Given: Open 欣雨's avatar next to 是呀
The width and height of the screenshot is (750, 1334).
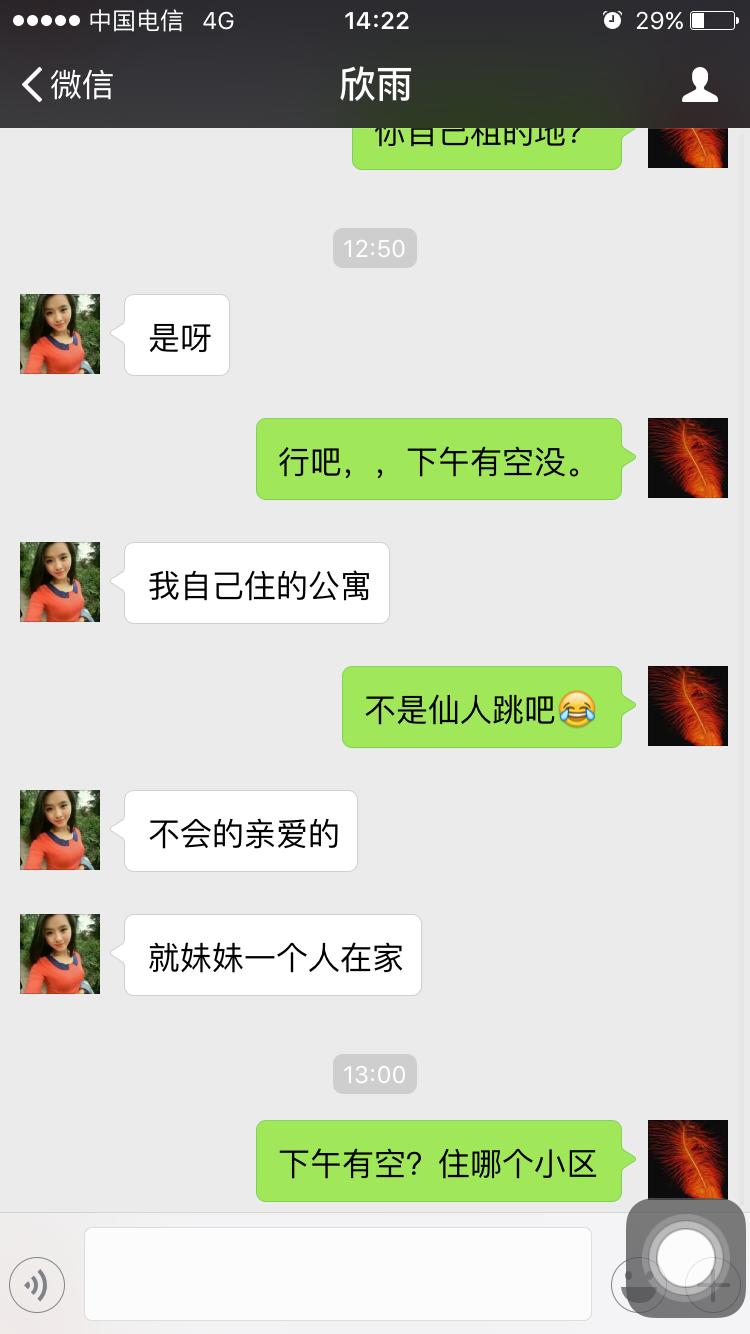Looking at the screenshot, I should (x=59, y=334).
